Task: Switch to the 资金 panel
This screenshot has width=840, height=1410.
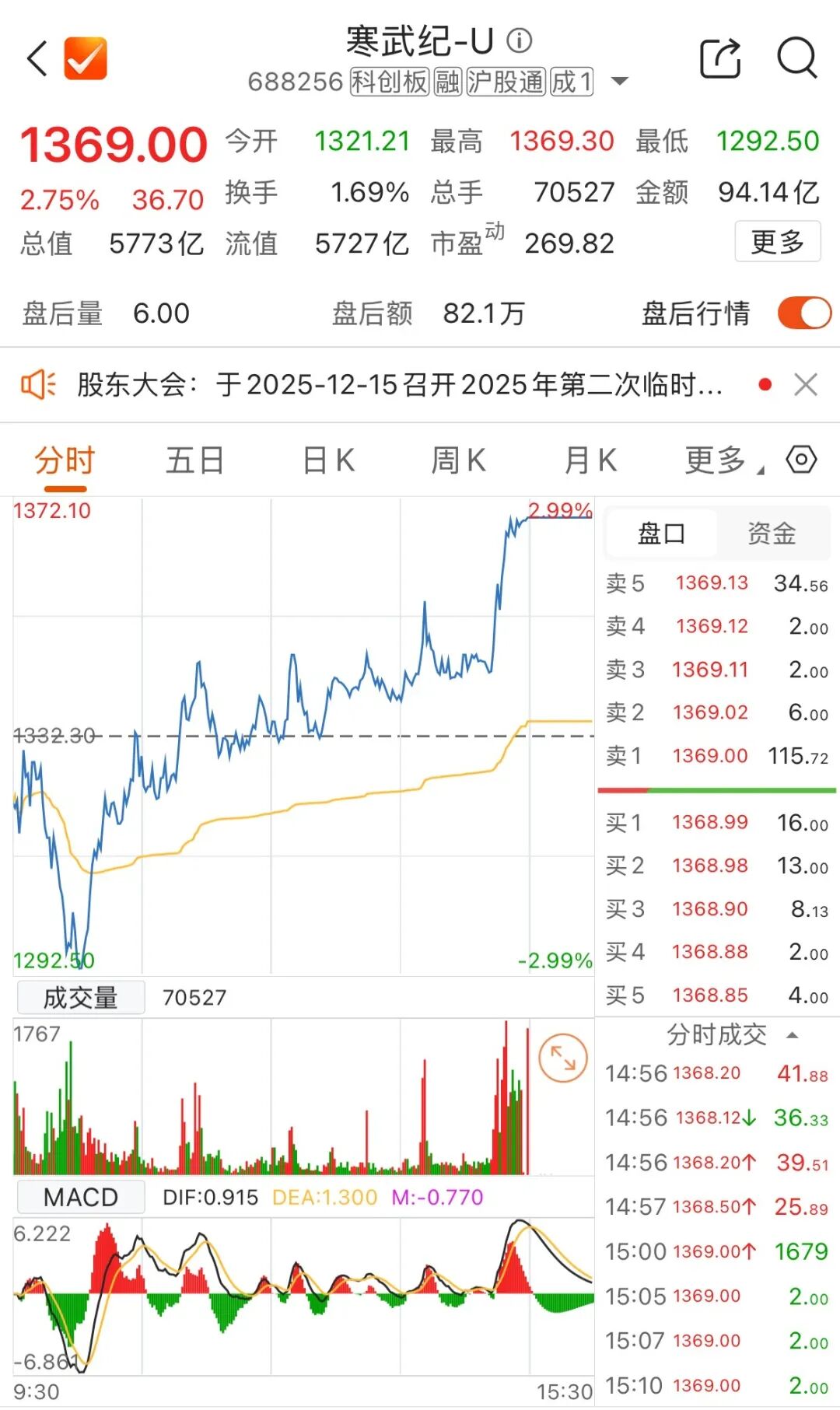Action: click(x=771, y=534)
